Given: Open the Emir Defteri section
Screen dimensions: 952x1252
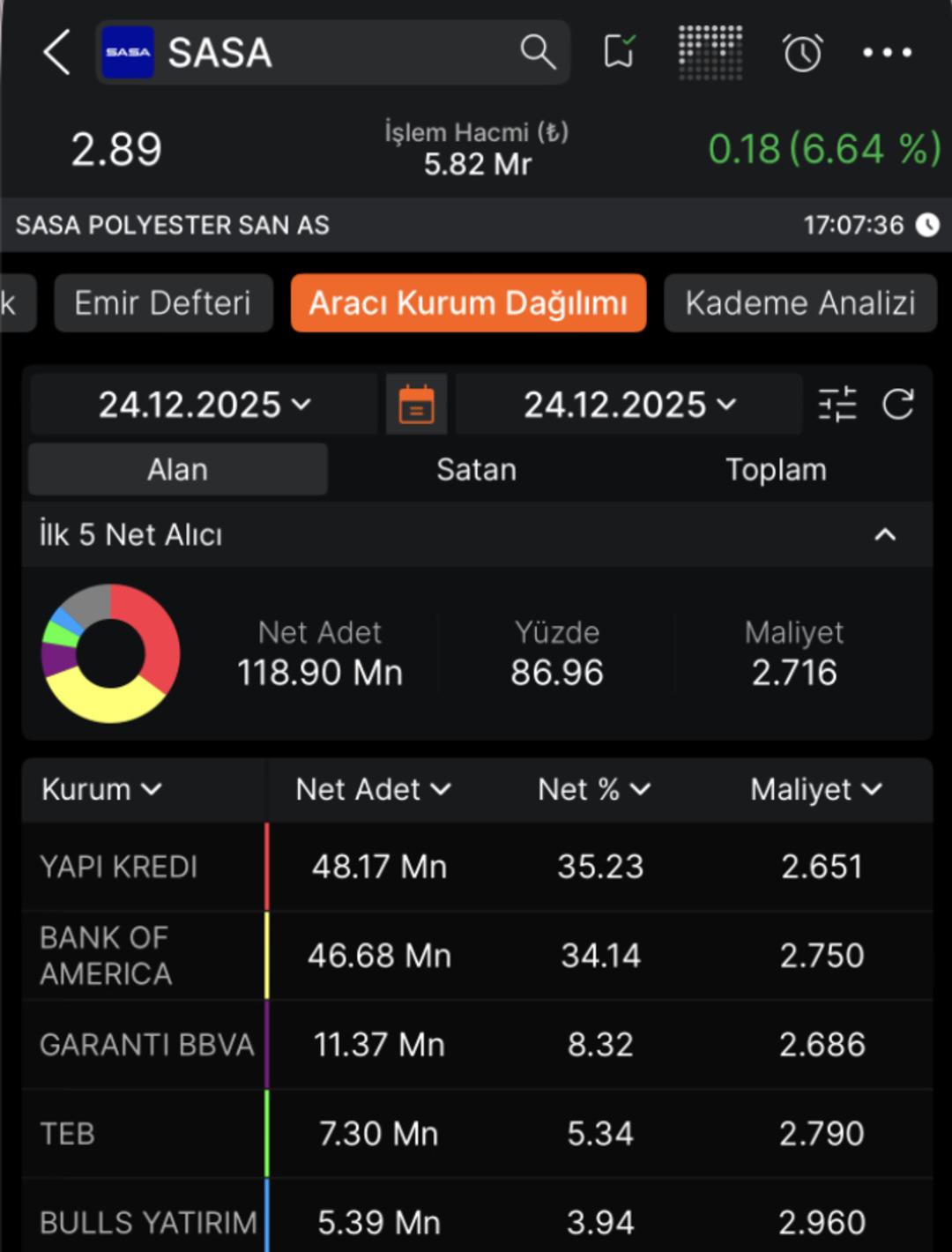Looking at the screenshot, I should [163, 303].
